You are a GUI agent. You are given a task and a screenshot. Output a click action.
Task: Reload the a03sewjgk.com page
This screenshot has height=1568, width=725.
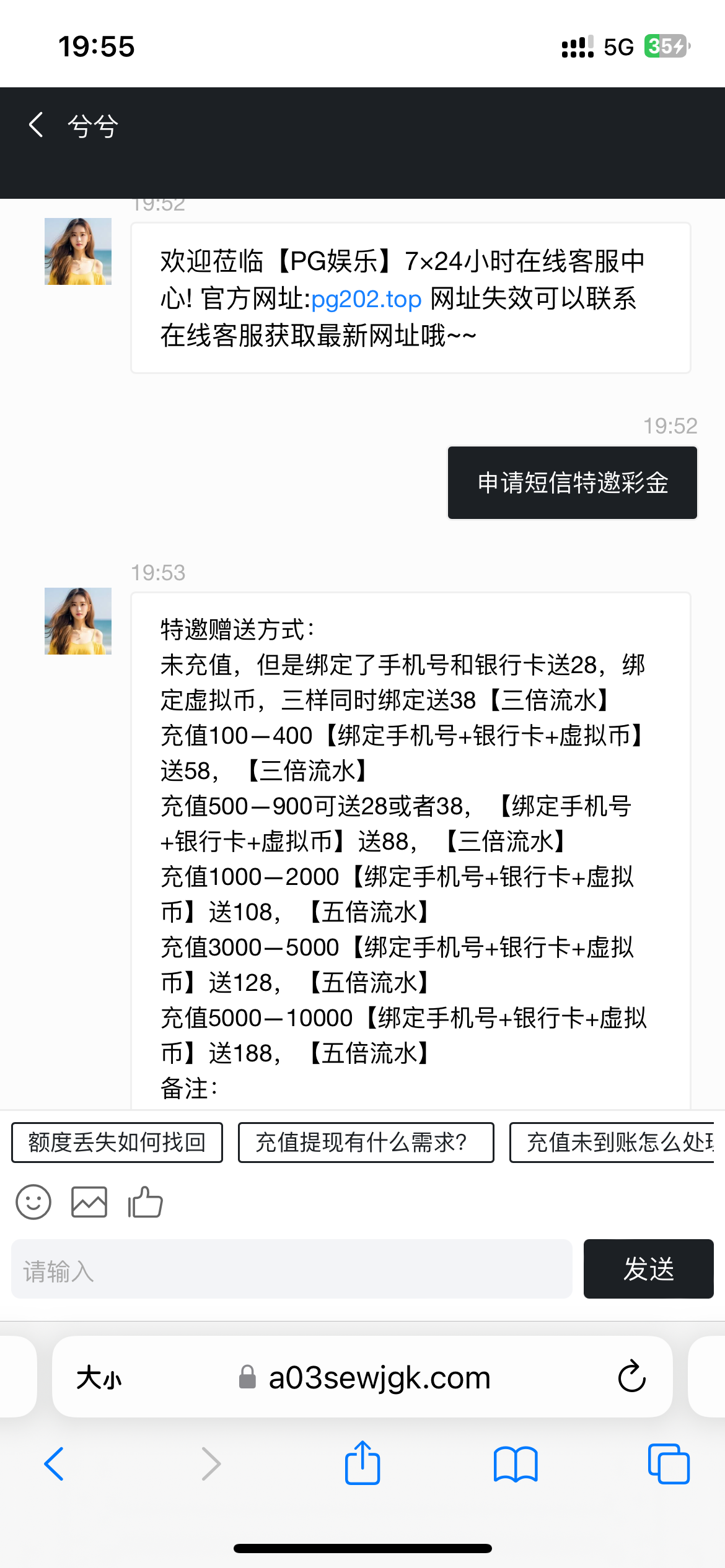click(x=631, y=1377)
